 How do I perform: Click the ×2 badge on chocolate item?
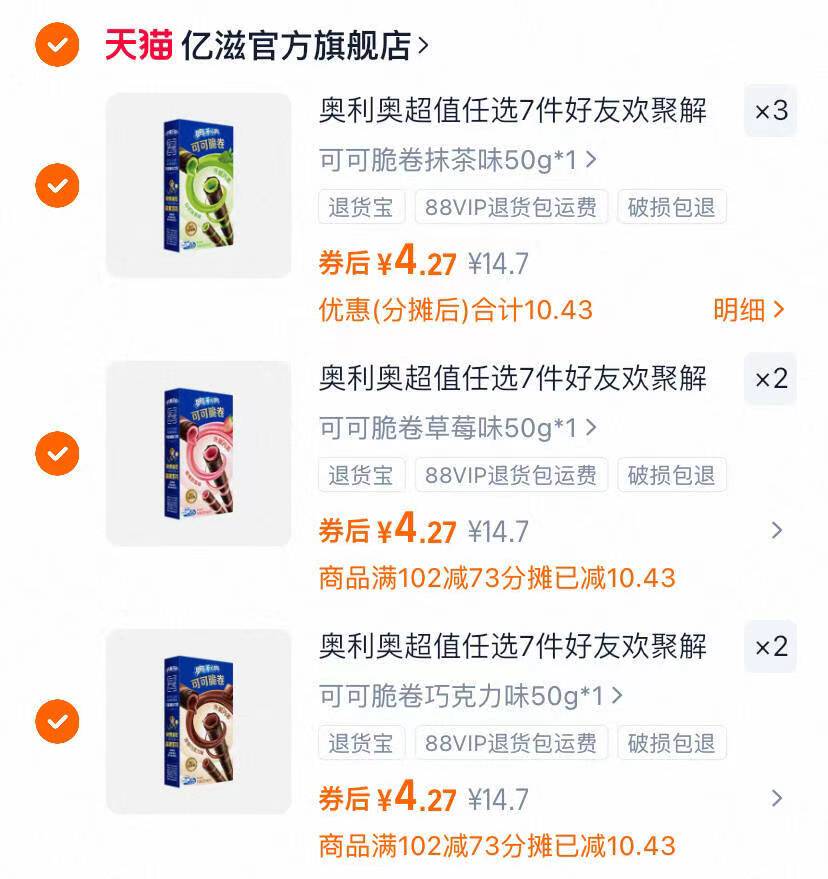(x=769, y=648)
